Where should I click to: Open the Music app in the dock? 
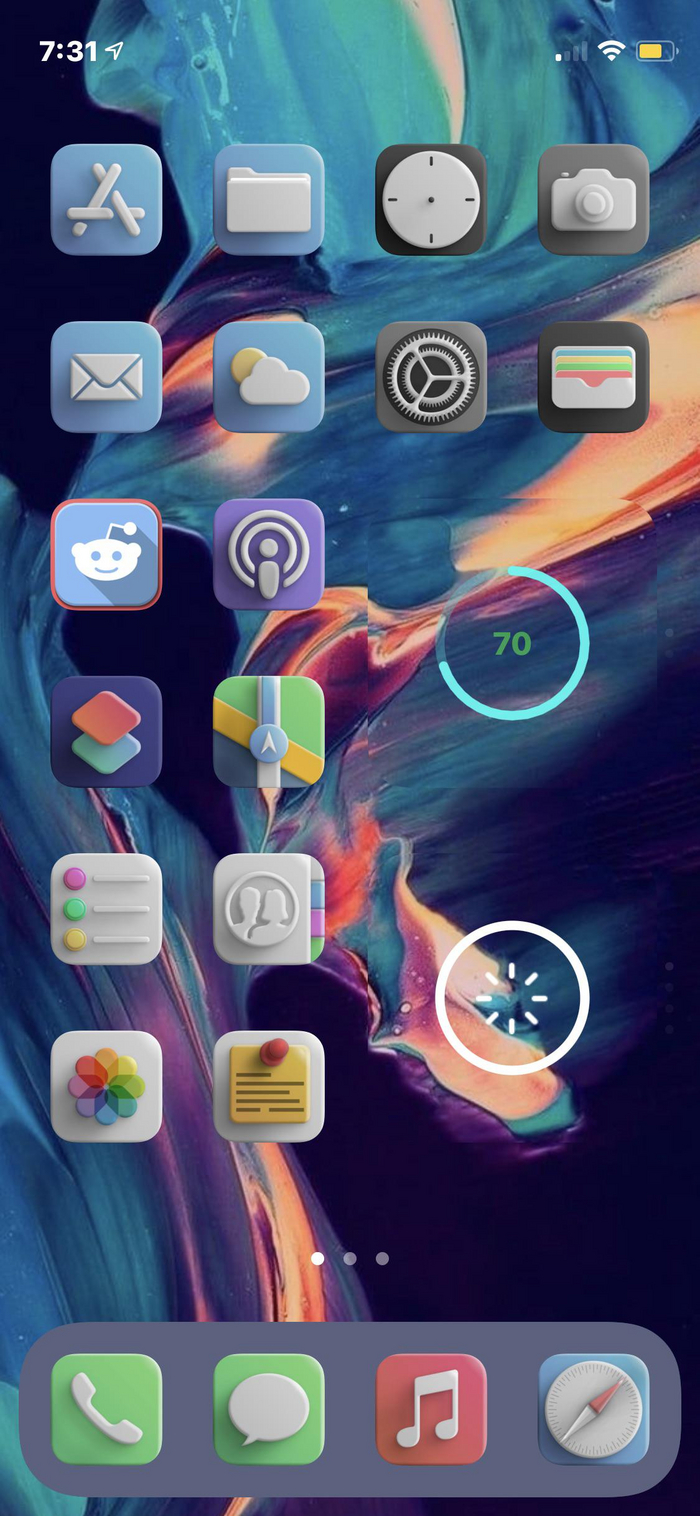(x=431, y=1409)
